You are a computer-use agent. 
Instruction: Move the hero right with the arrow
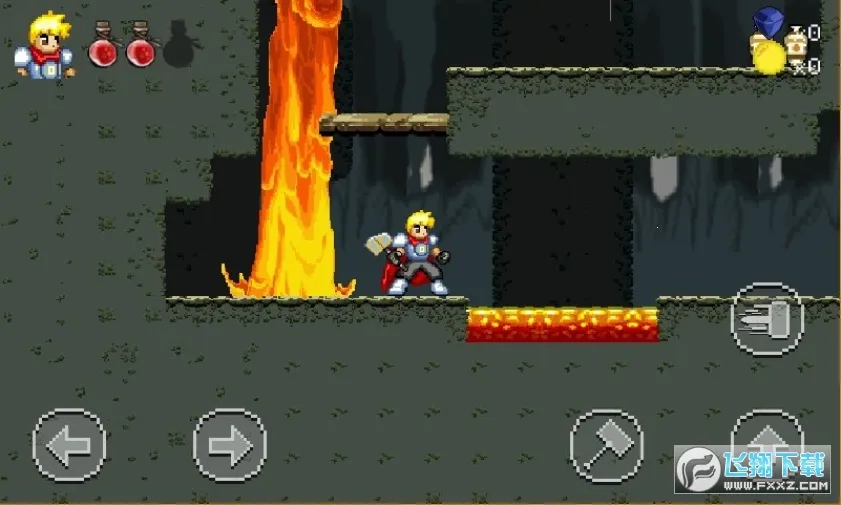(229, 446)
